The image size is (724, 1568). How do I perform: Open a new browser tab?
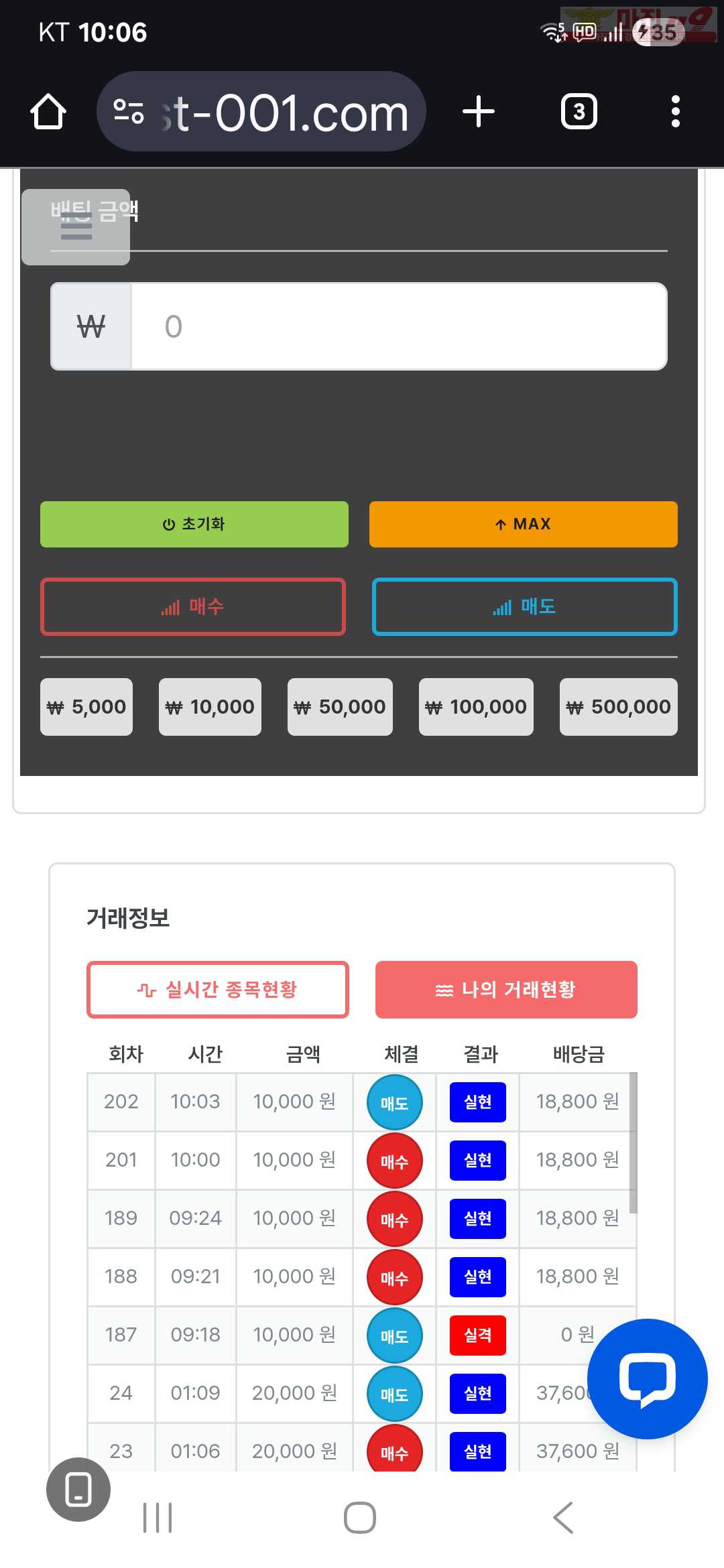[479, 111]
